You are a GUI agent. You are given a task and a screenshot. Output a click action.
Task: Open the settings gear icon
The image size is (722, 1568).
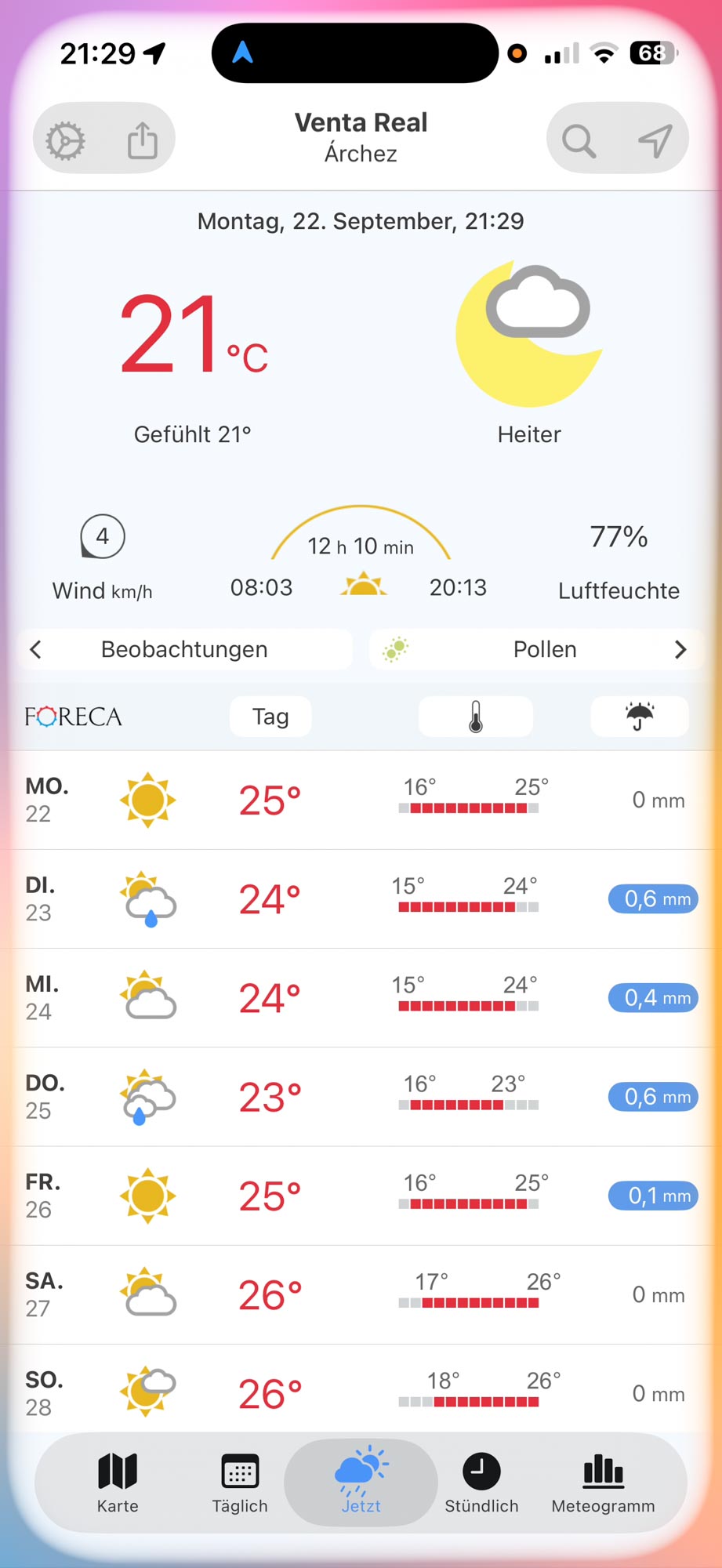(x=66, y=141)
